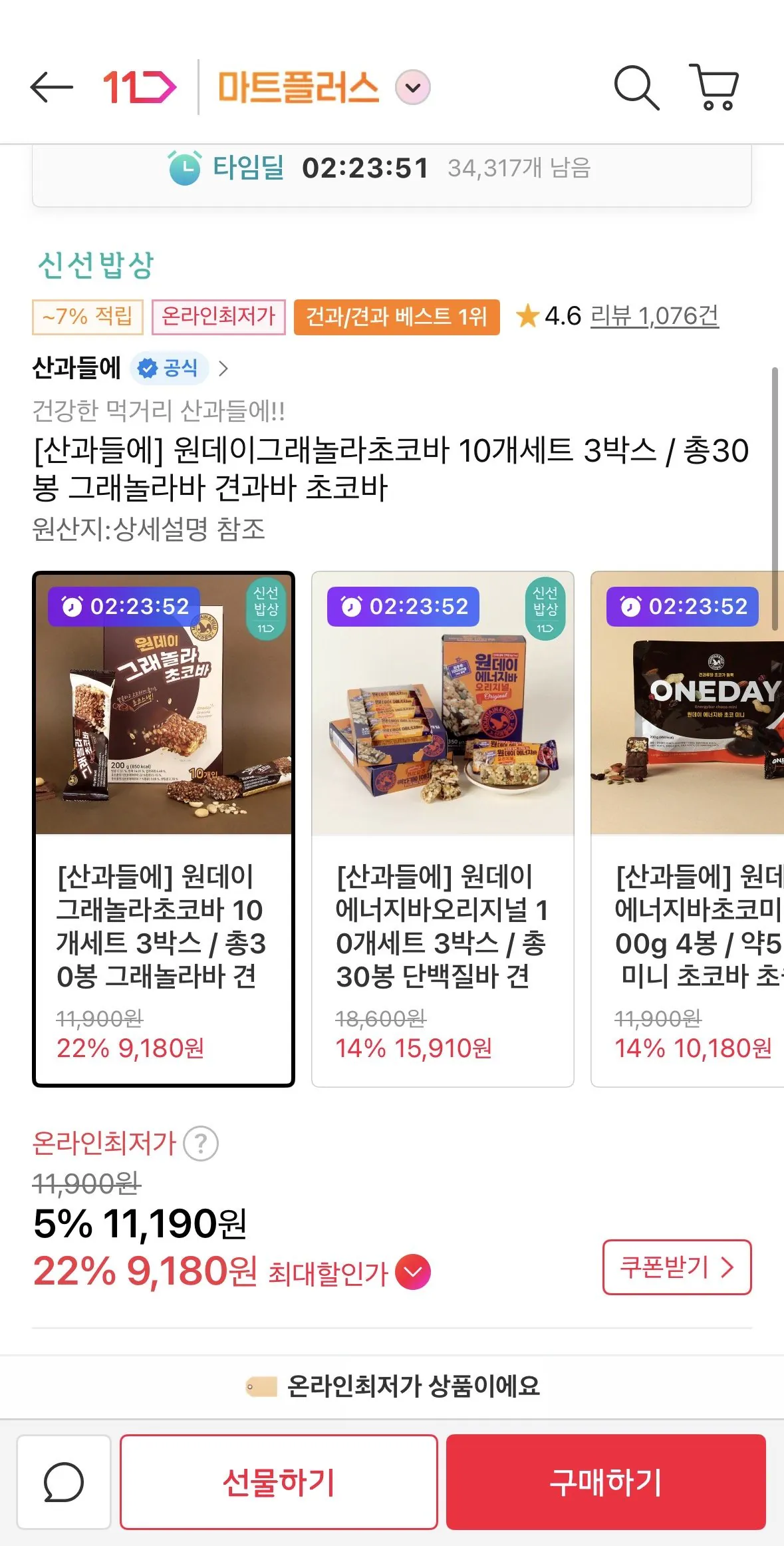Tap 선물하기 to send as gift
Screen dimensions: 784x1546
pyautogui.click(x=278, y=1481)
